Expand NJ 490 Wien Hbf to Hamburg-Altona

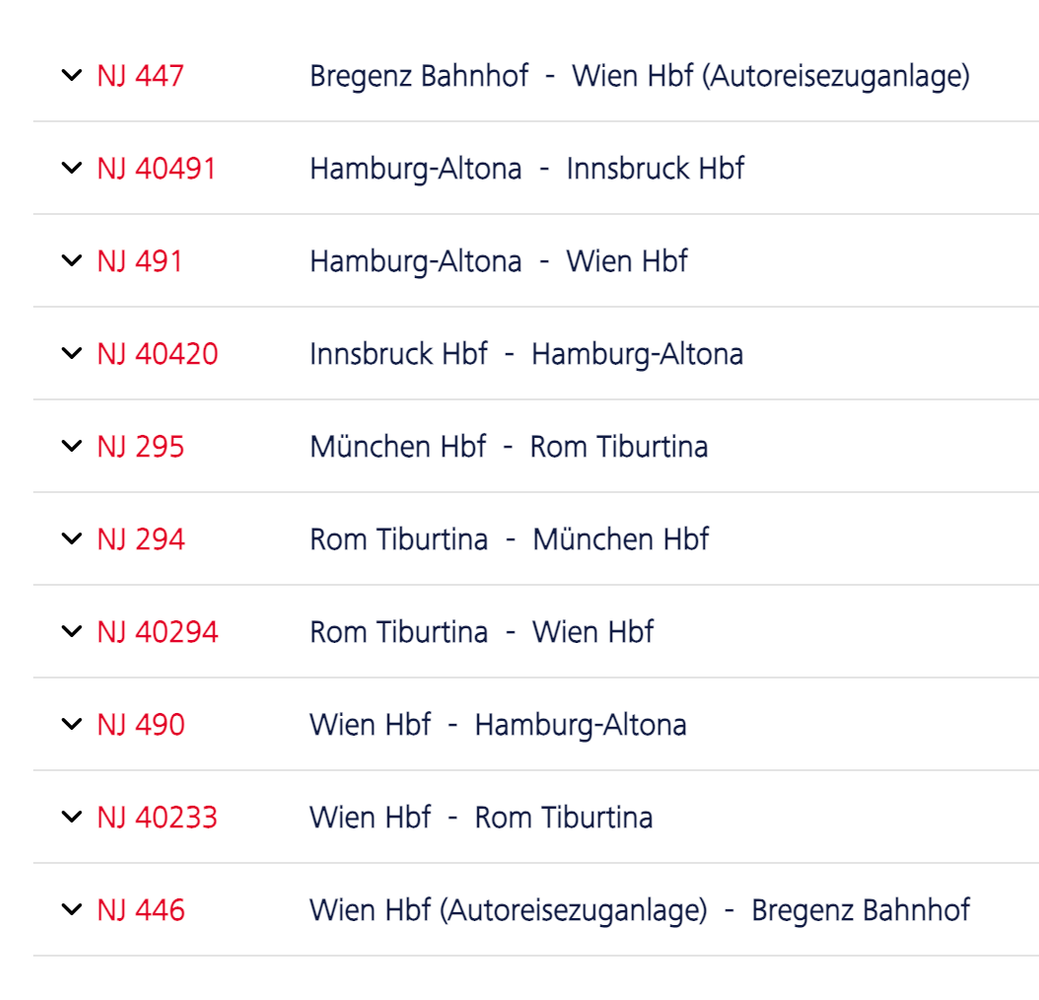point(71,725)
